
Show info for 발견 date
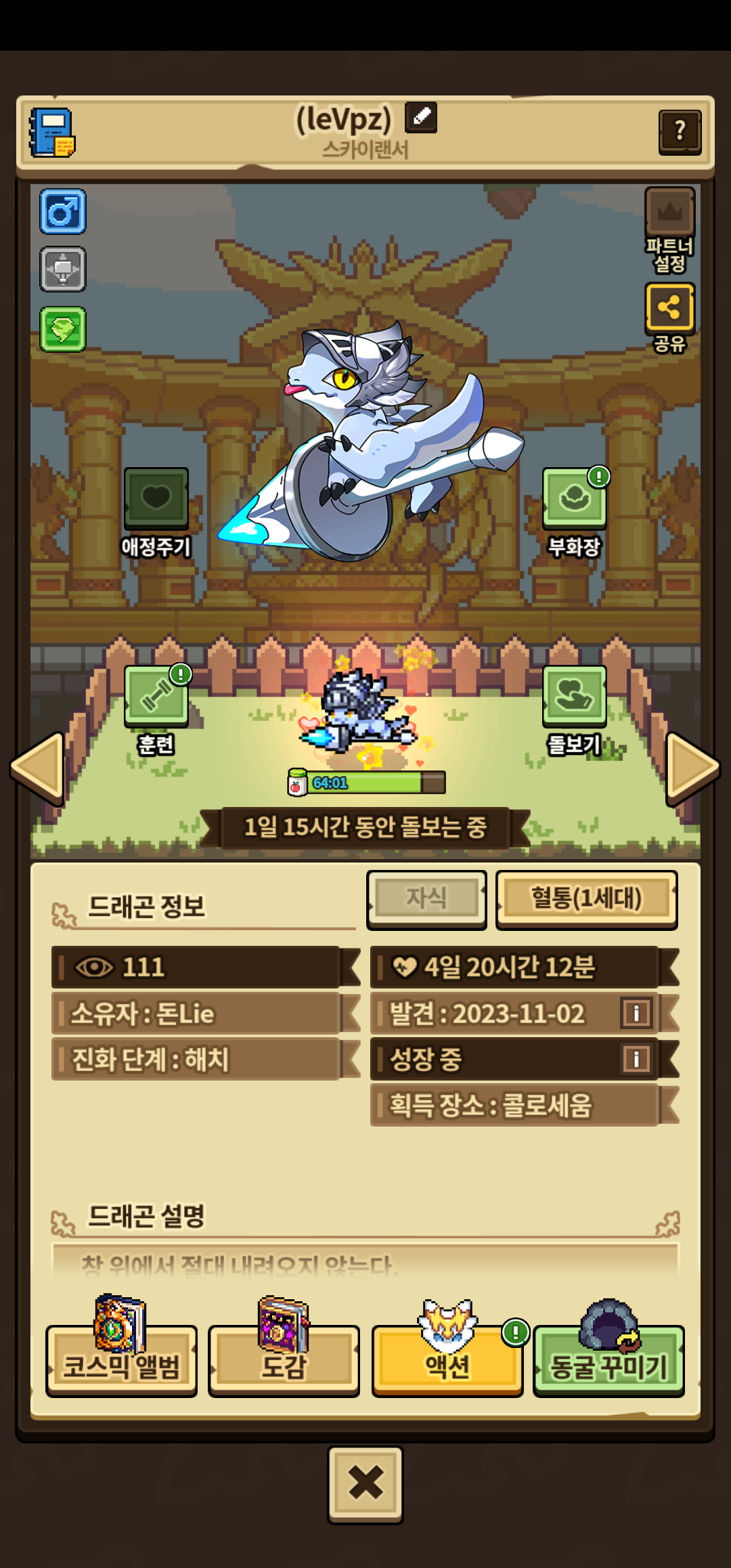pos(636,1014)
